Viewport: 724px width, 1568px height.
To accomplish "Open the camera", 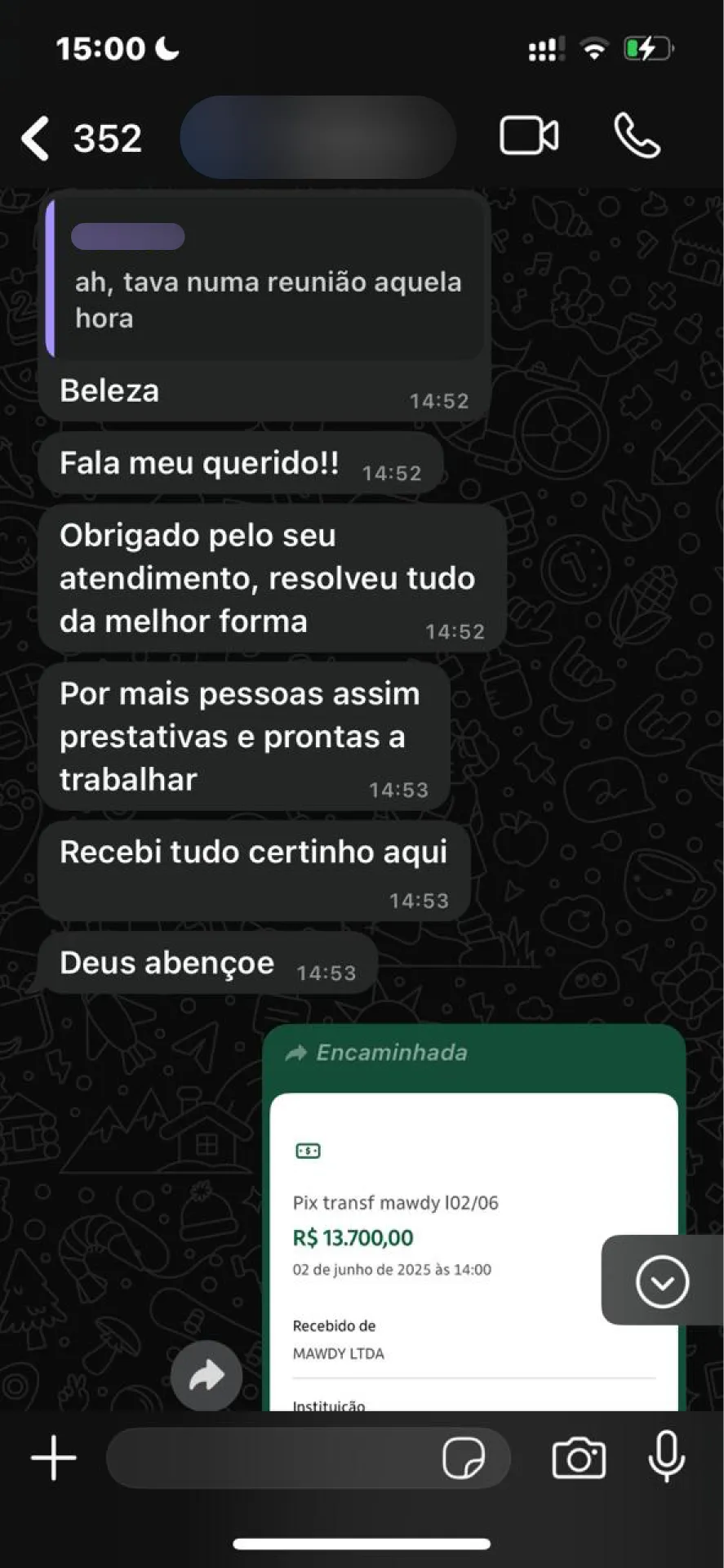I will pos(579,1459).
